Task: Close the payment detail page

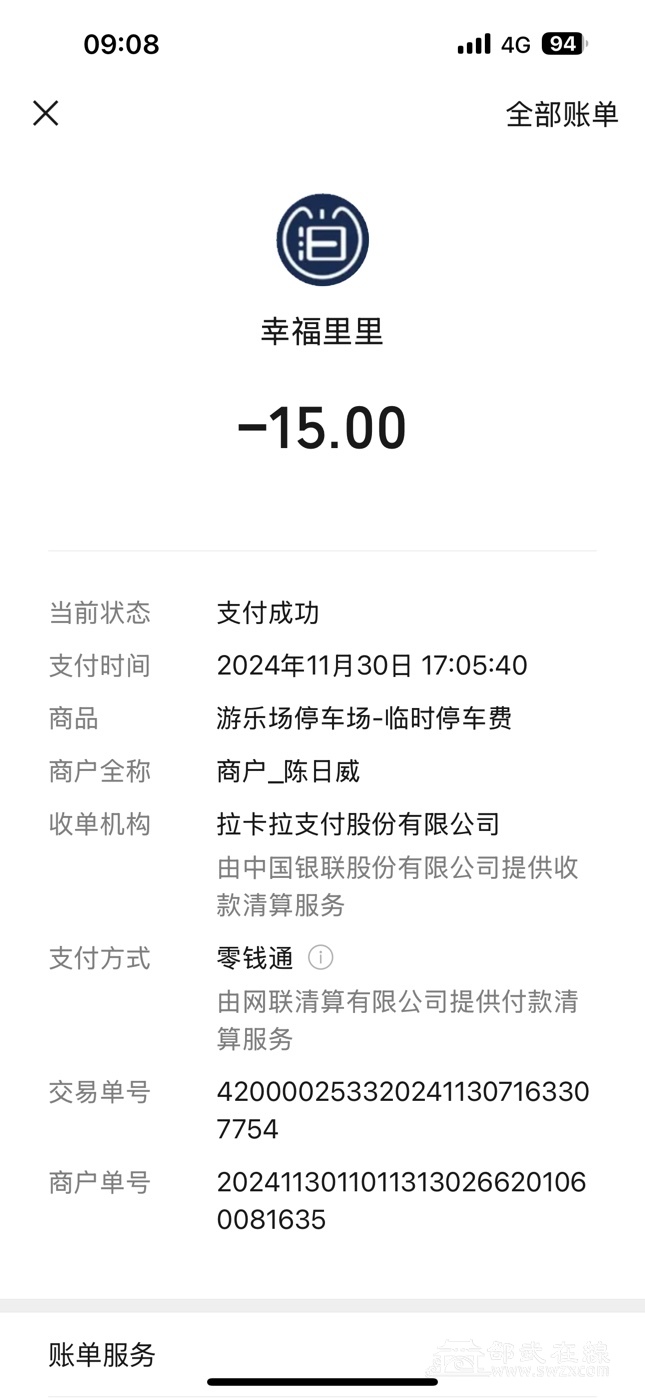Action: tap(46, 113)
